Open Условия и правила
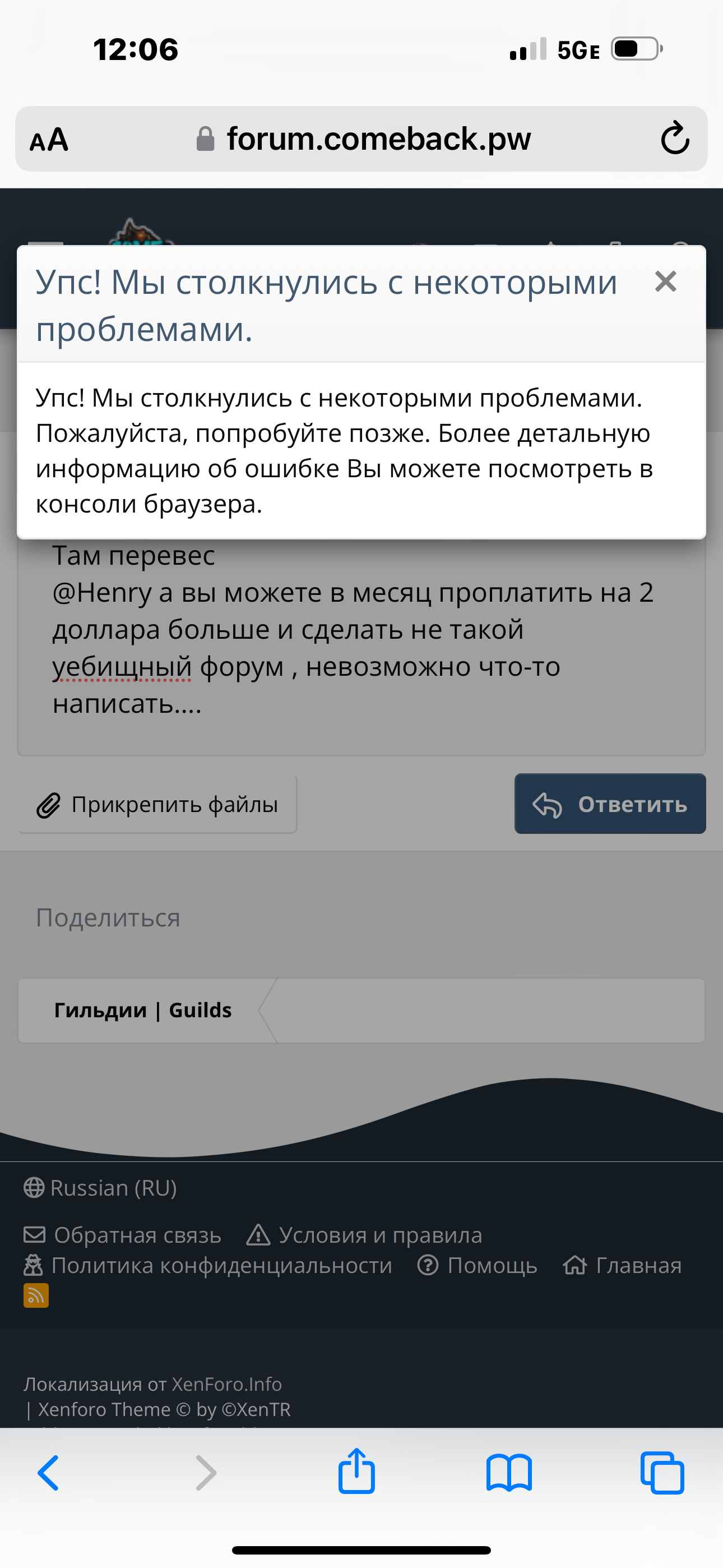Viewport: 723px width, 1568px height. click(364, 1234)
